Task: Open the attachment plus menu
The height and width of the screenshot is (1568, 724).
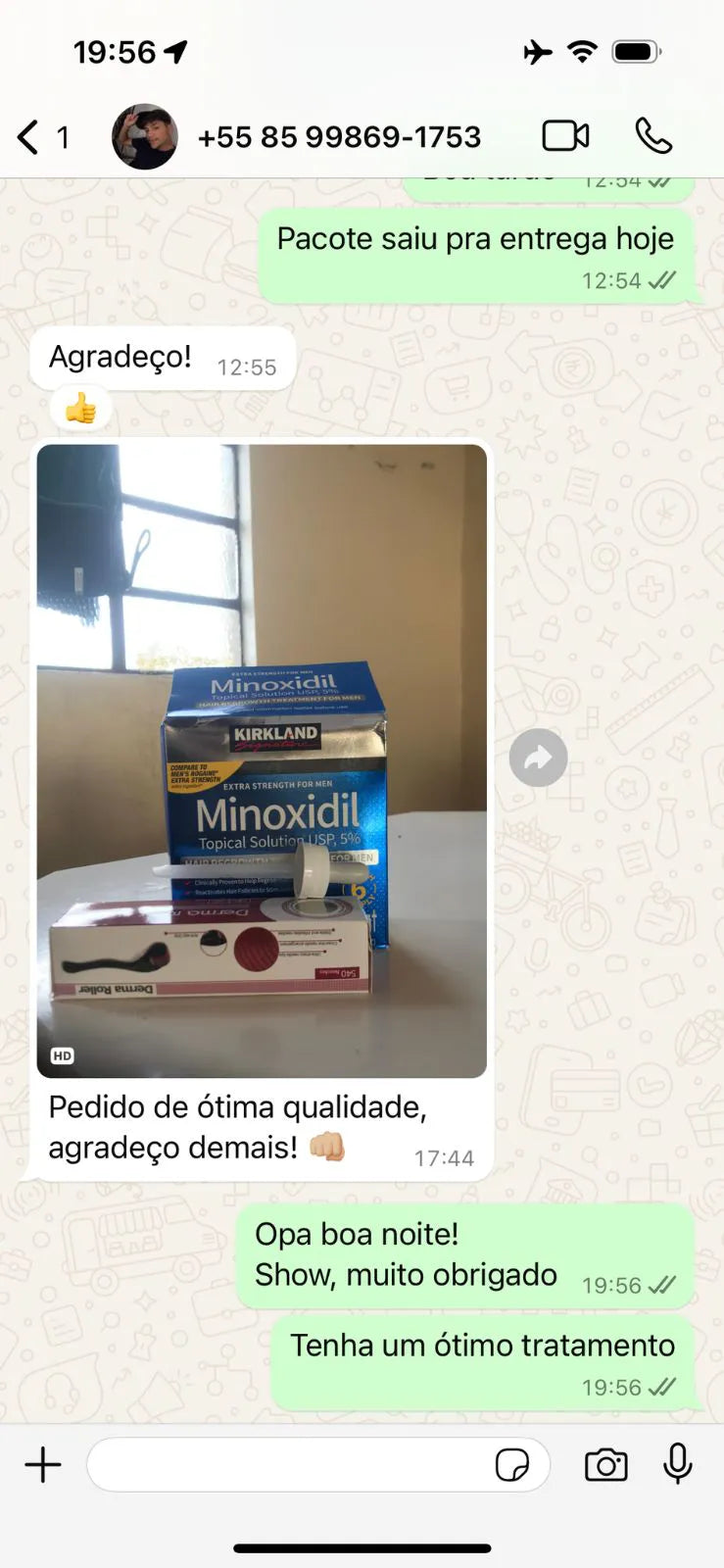Action: click(43, 1465)
